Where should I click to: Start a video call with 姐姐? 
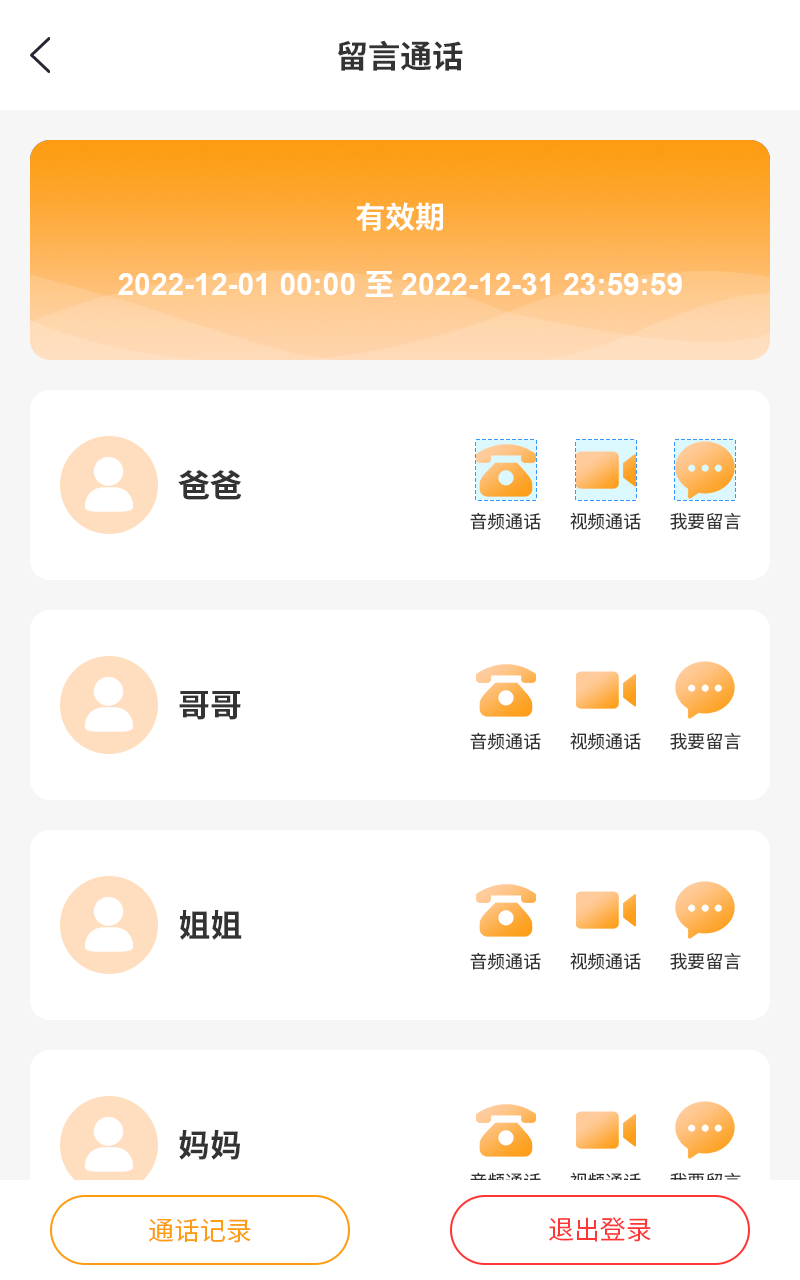605,909
